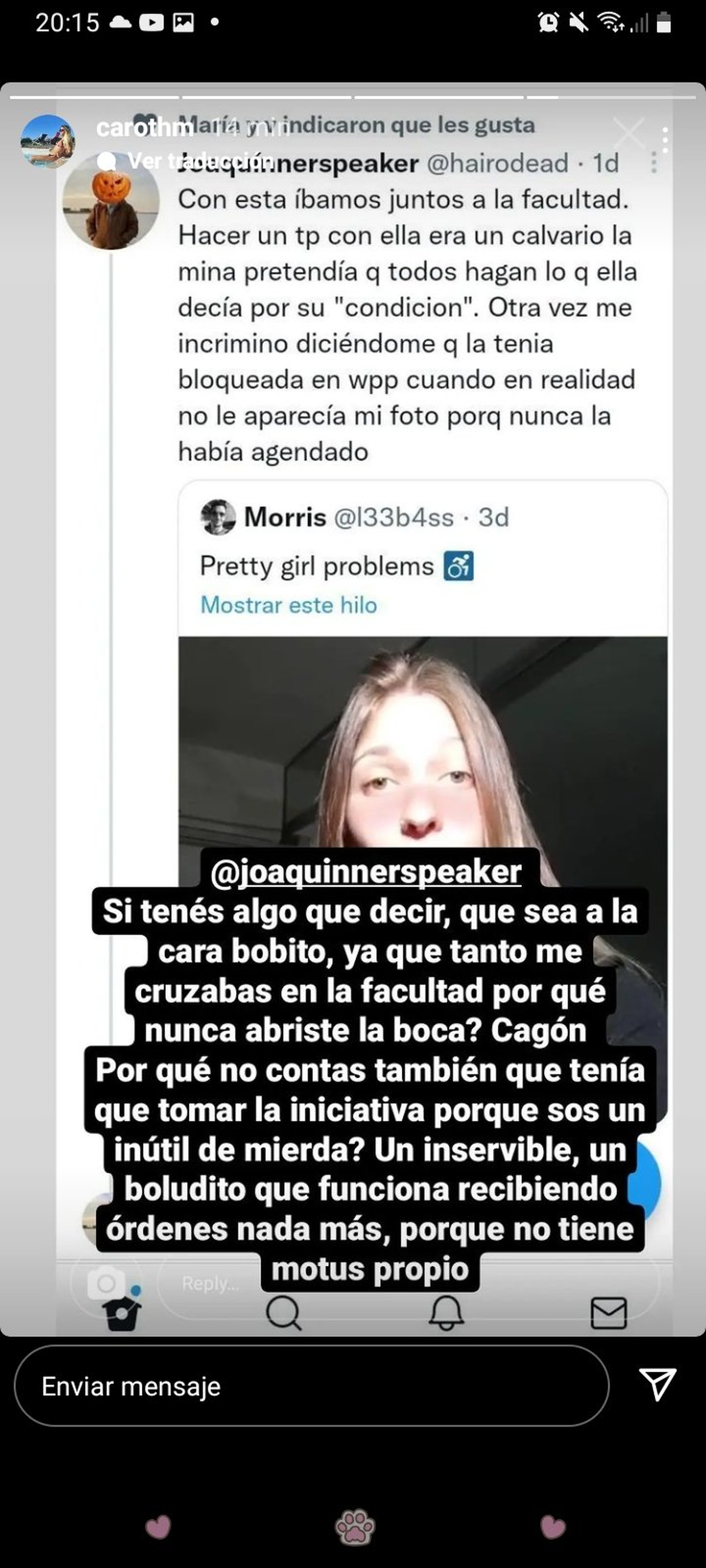Tap the Enviar mensaje field

[x=311, y=1386]
